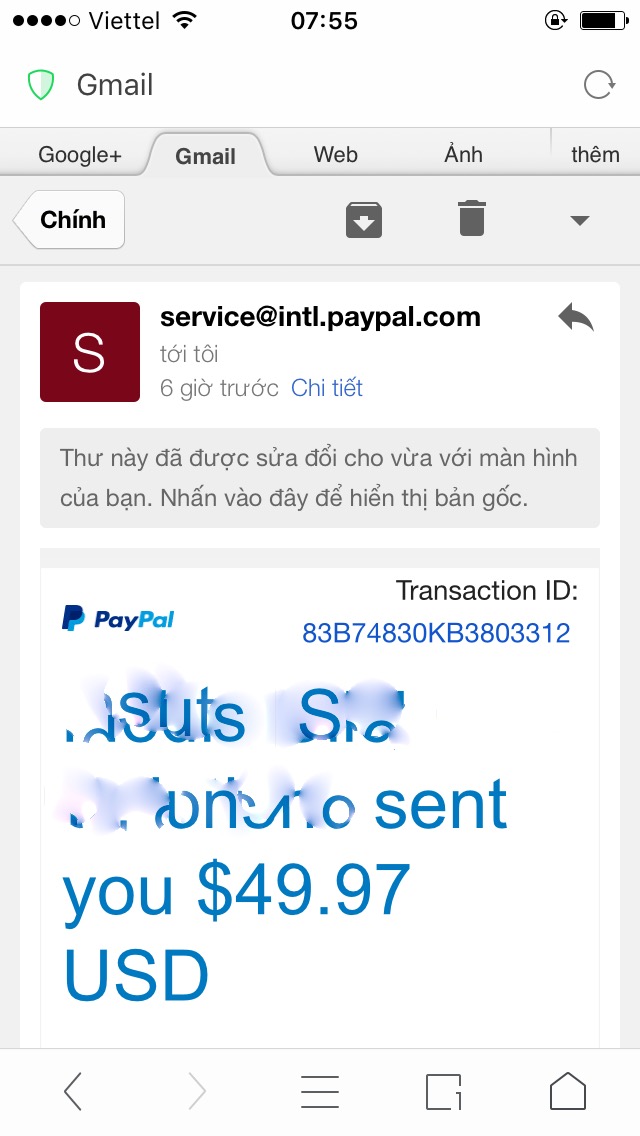Open the thêm tab for more

tap(595, 155)
